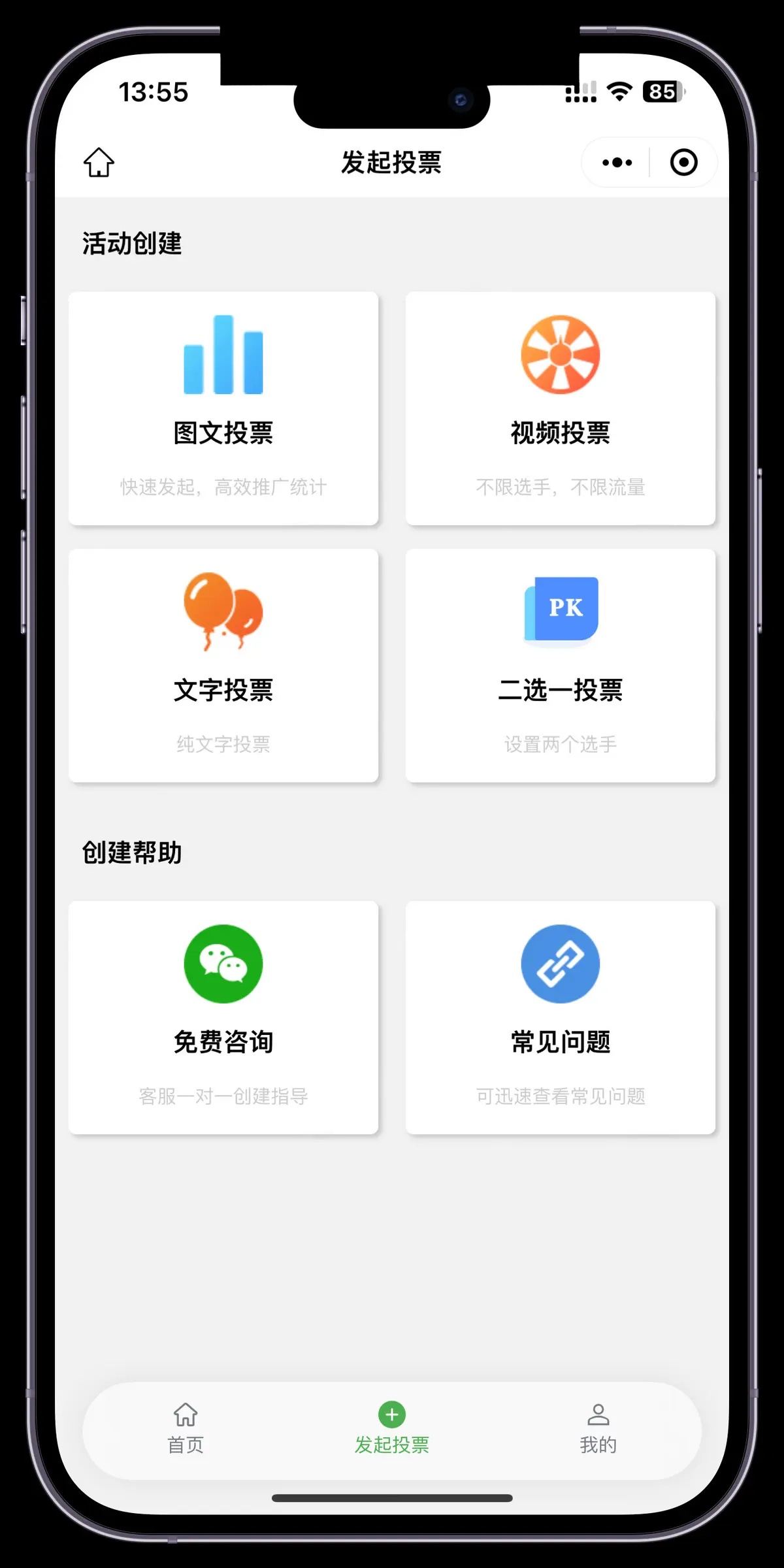Screen dimensions: 784x1568
Task: Select the 发起投票 bottom tab
Action: (x=392, y=1429)
